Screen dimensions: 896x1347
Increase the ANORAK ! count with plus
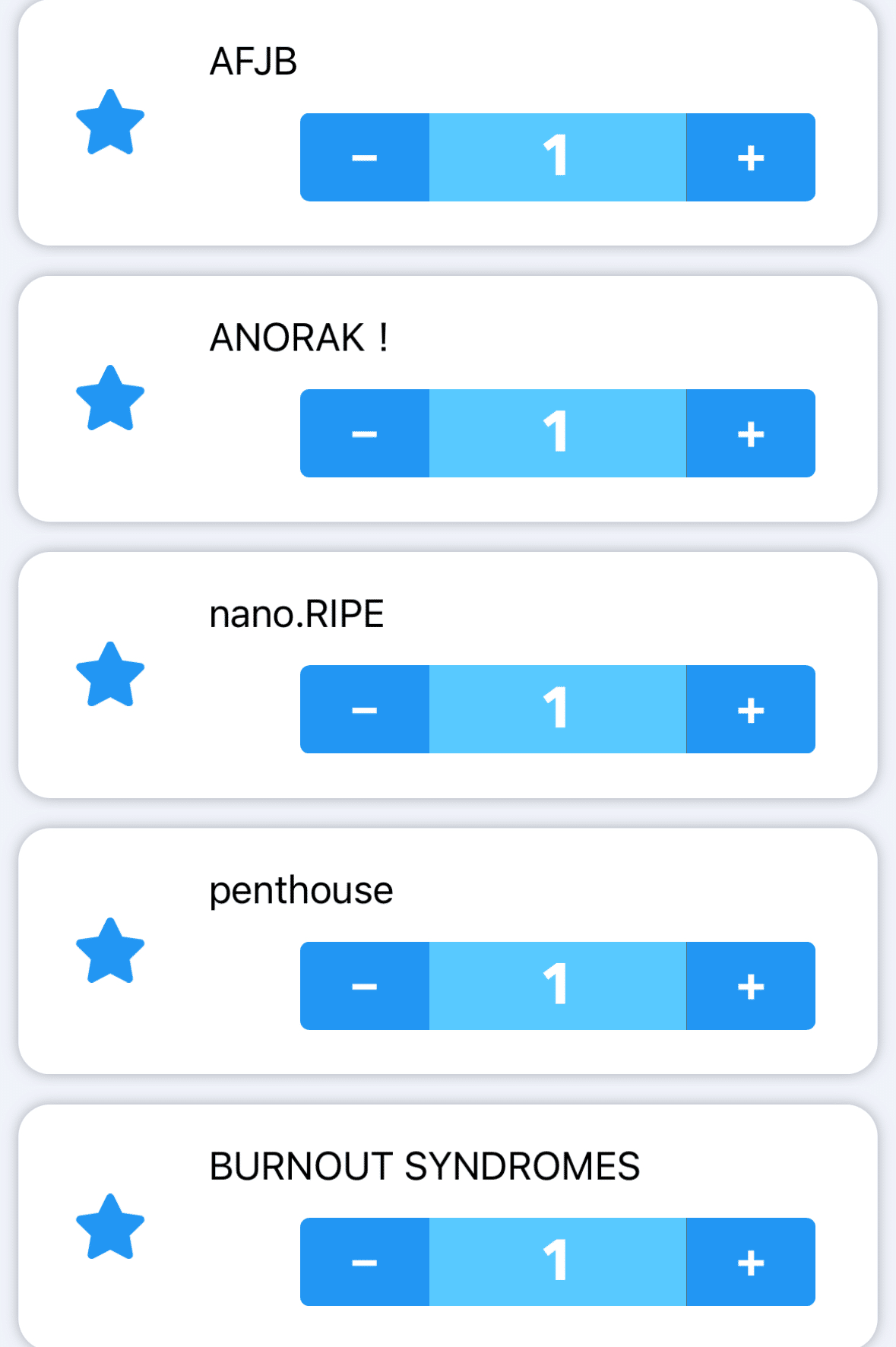point(750,433)
